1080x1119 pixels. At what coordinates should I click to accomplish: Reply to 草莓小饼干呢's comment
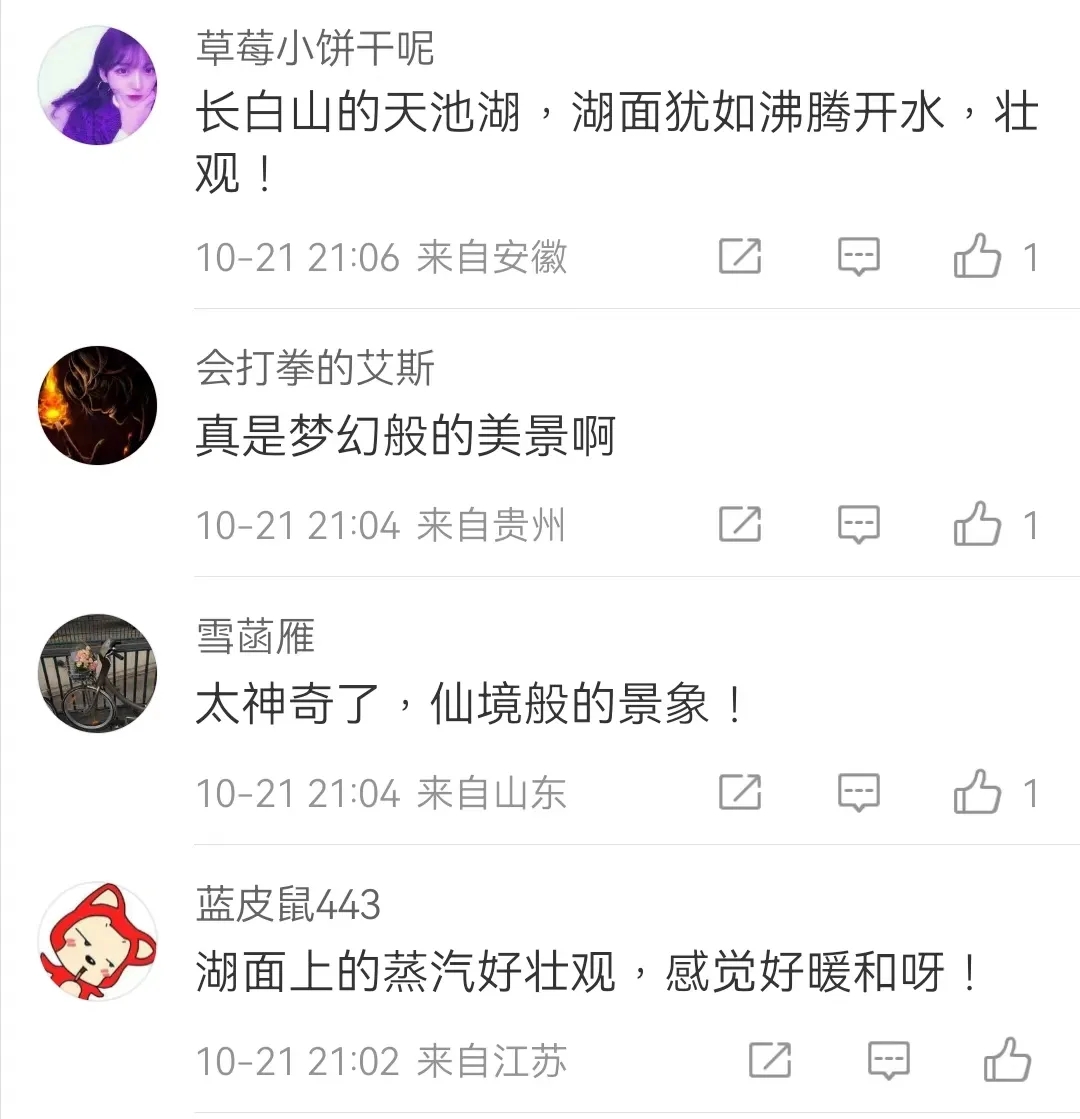(858, 257)
